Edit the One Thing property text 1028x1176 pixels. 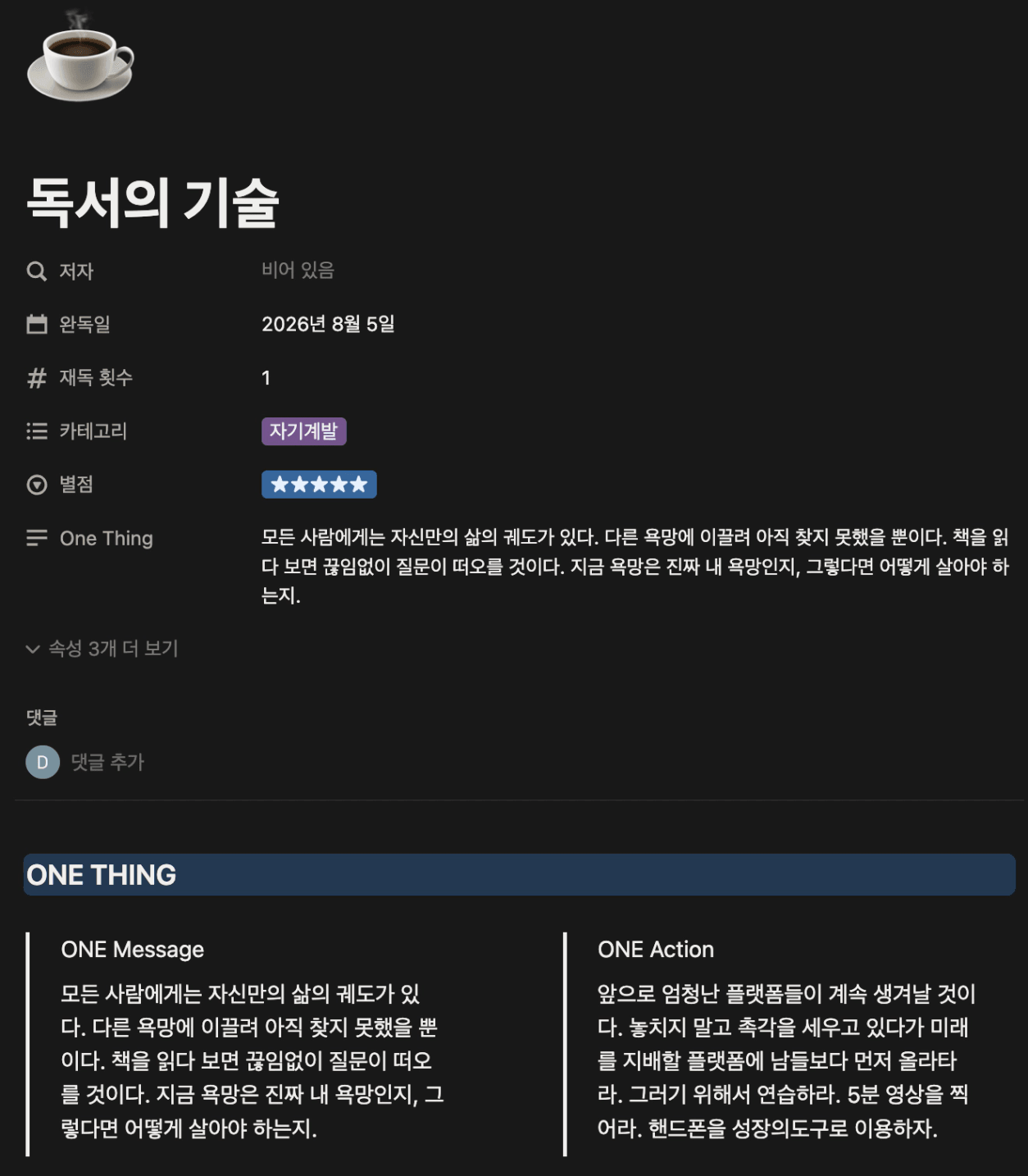(x=635, y=566)
